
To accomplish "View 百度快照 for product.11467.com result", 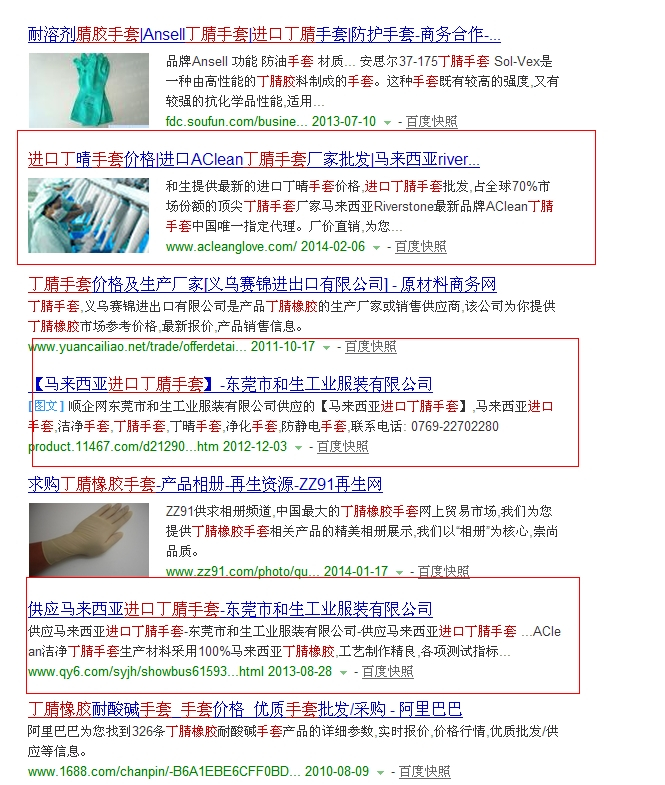I will point(343,447).
